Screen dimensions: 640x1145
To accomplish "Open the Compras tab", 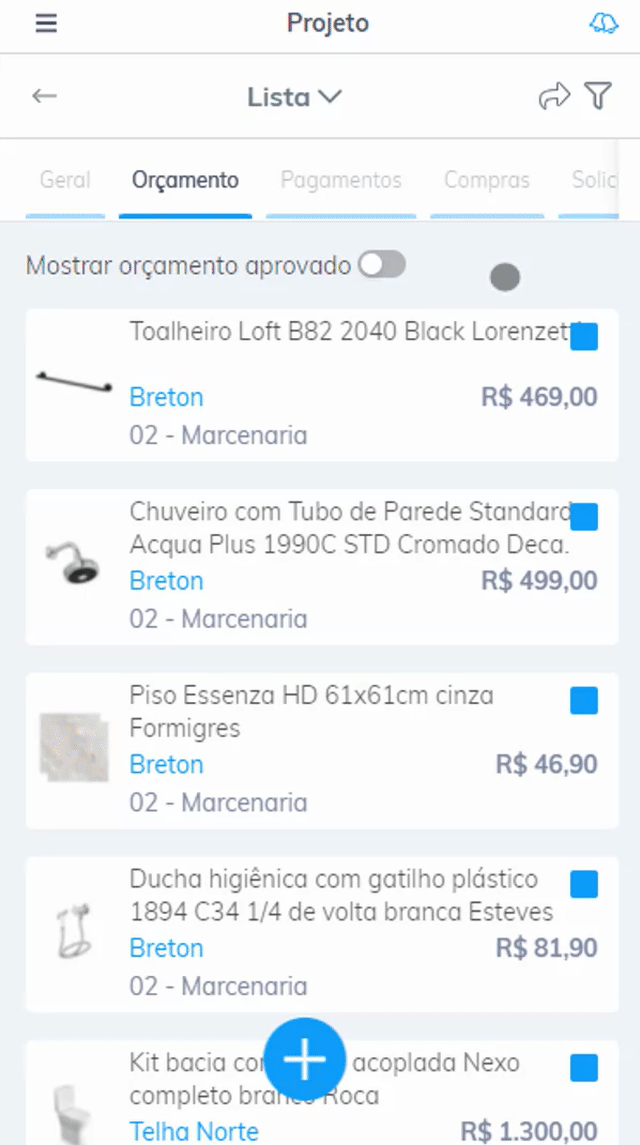I will coord(487,180).
